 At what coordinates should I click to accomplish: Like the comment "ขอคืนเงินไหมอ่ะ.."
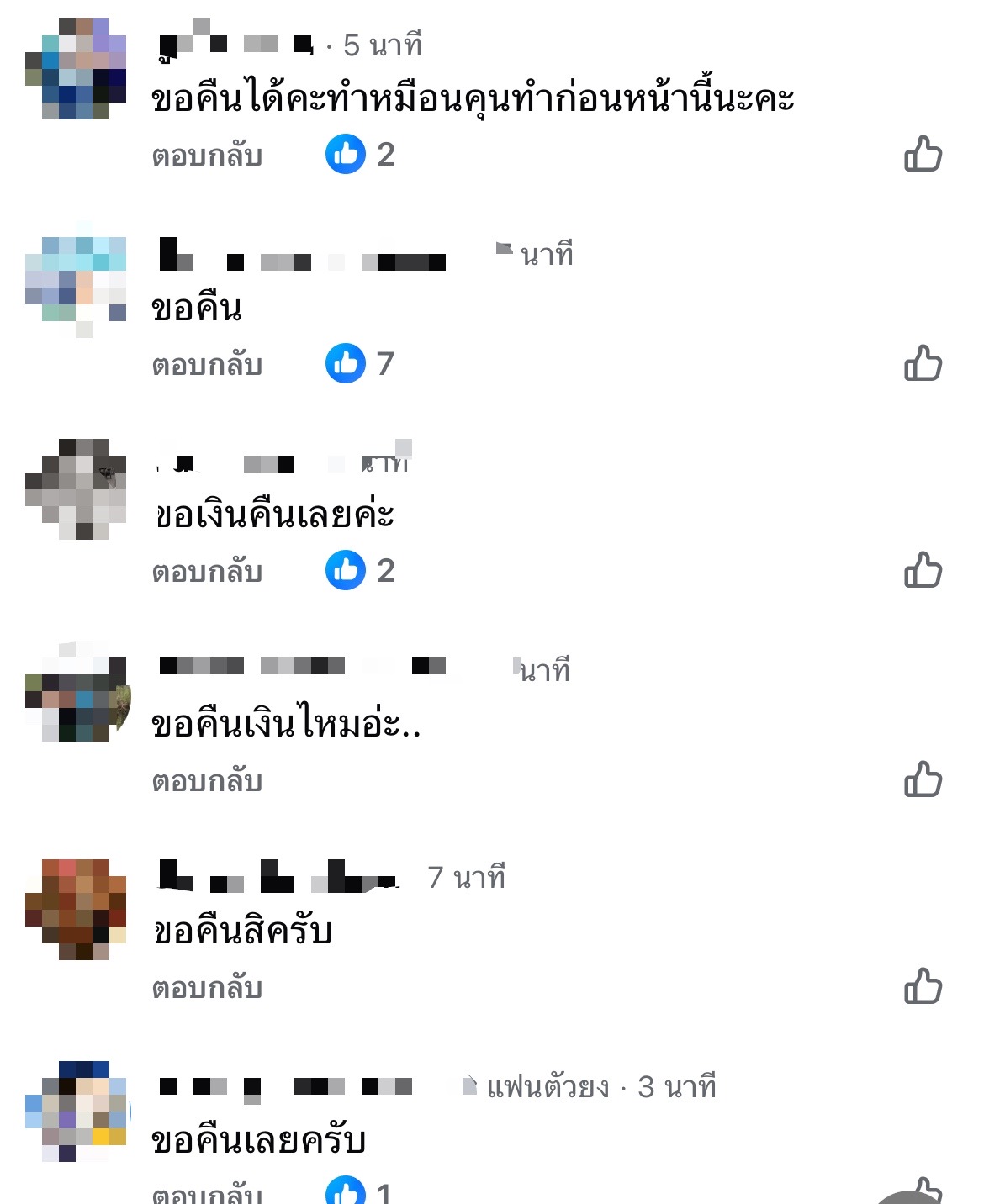[923, 779]
